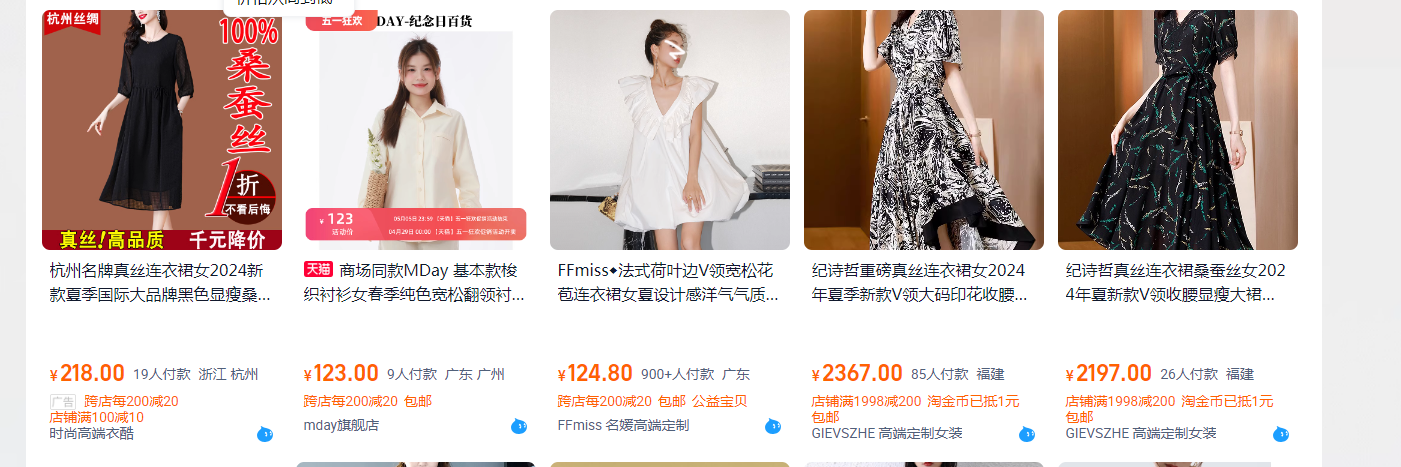Chat with seller 时尚高端衣酷 via the Wangwang icon
The width and height of the screenshot is (1401, 467).
click(265, 434)
